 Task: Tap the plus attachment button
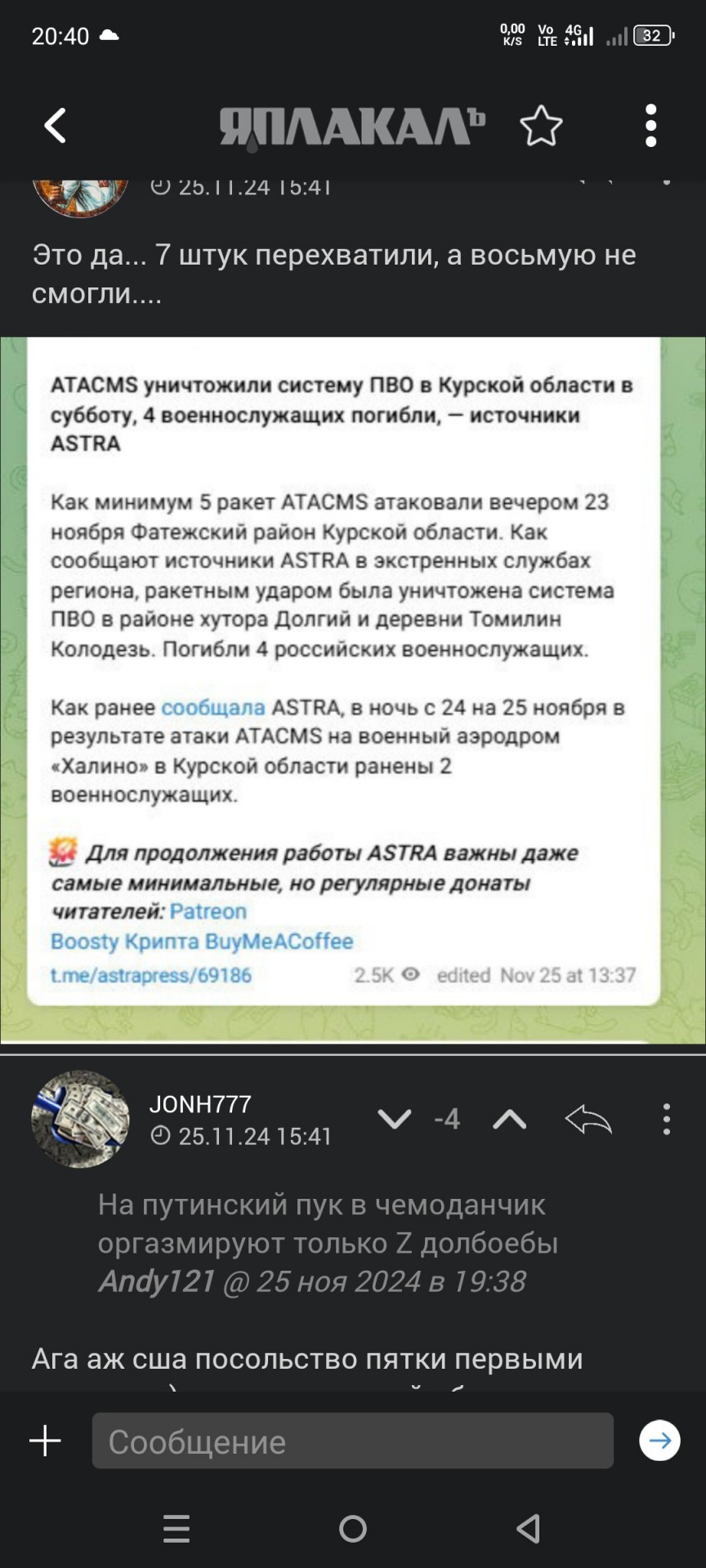[45, 1441]
